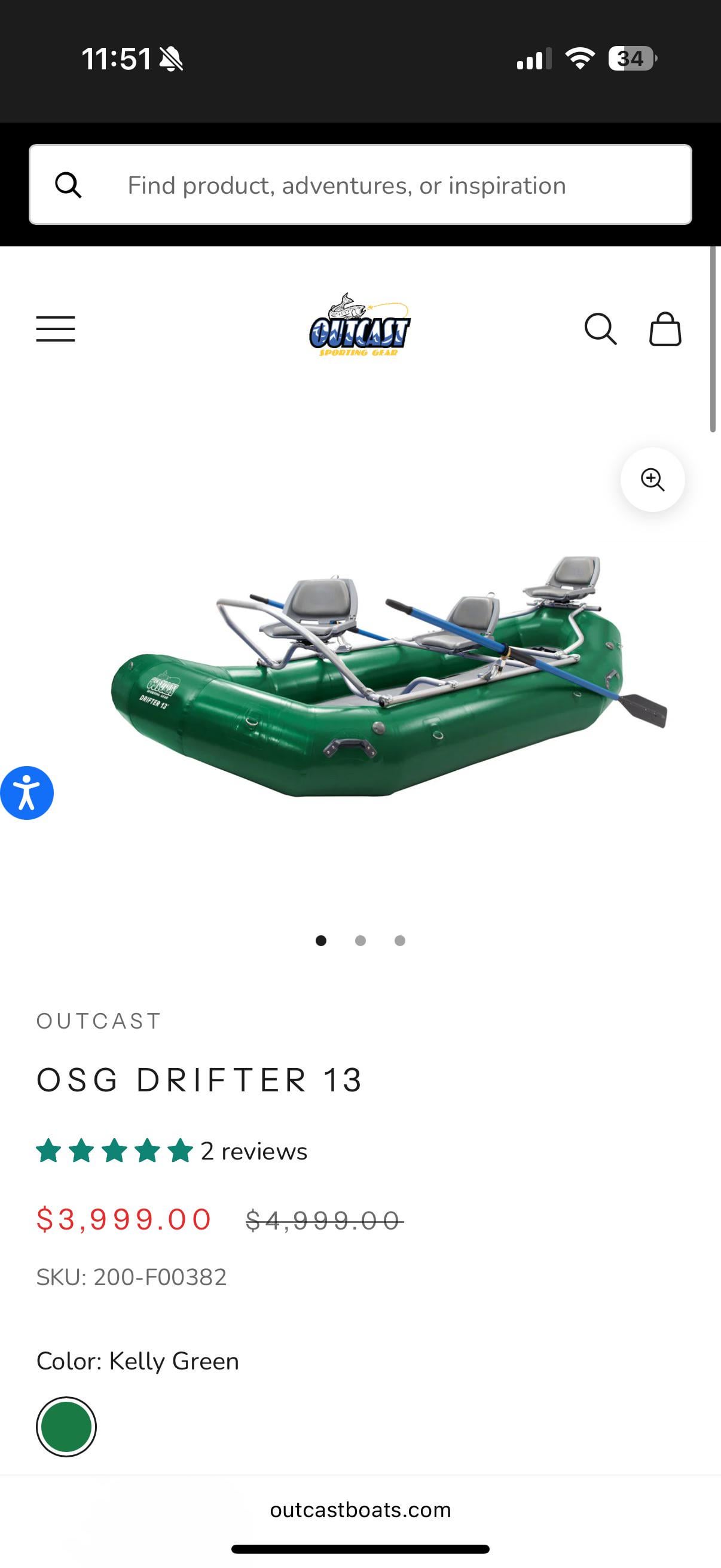
Task: Tap the outcastboats.com address bar
Action: (x=360, y=1509)
